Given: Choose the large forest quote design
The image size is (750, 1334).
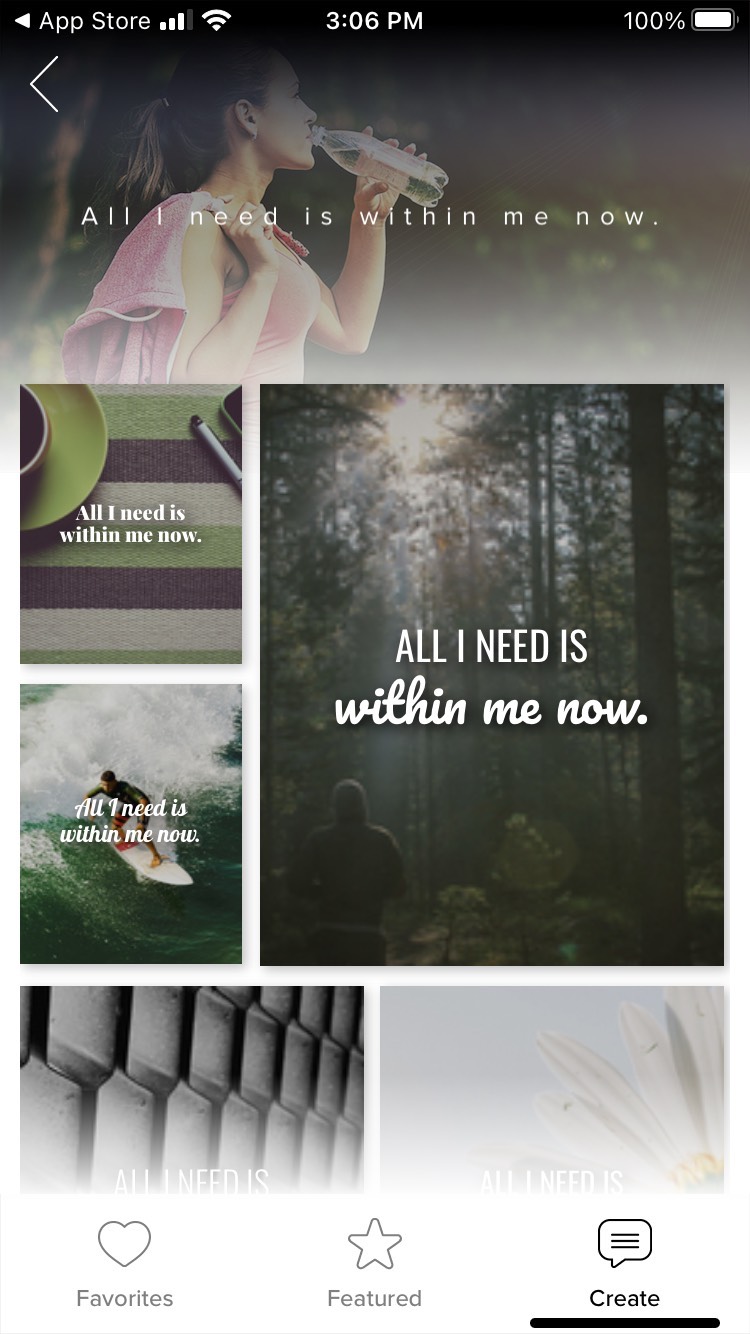Looking at the screenshot, I should click(x=492, y=675).
